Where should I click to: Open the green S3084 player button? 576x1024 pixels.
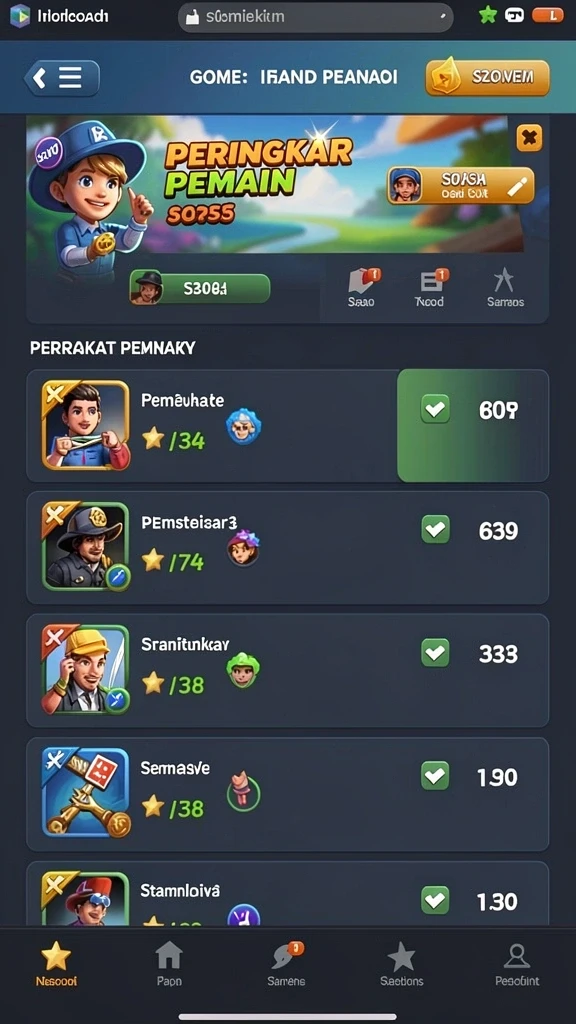(200, 288)
